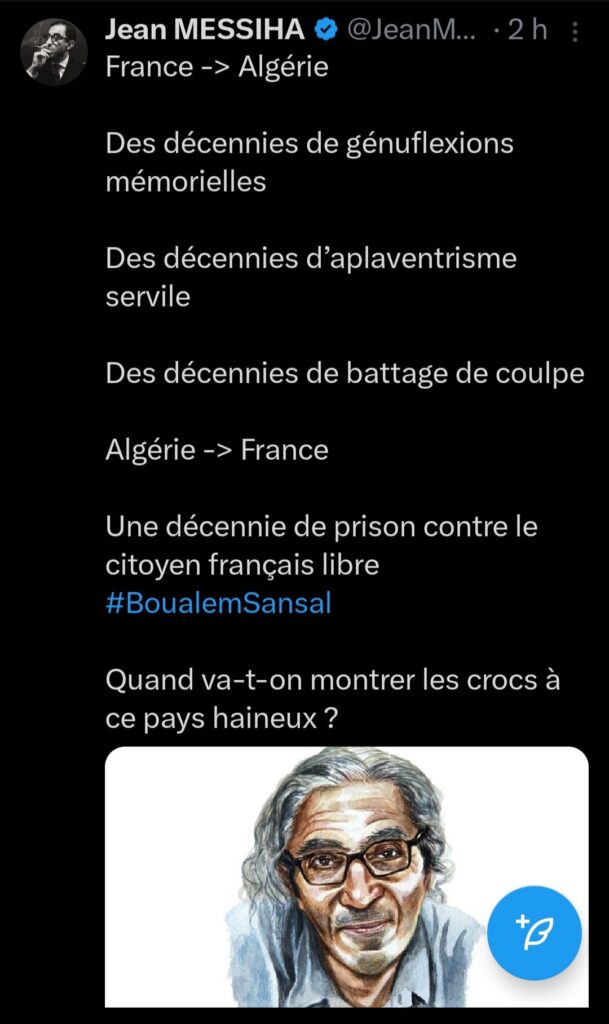The height and width of the screenshot is (1024, 609).
Task: Open the Jean MESSIHA account name
Action: (x=204, y=30)
